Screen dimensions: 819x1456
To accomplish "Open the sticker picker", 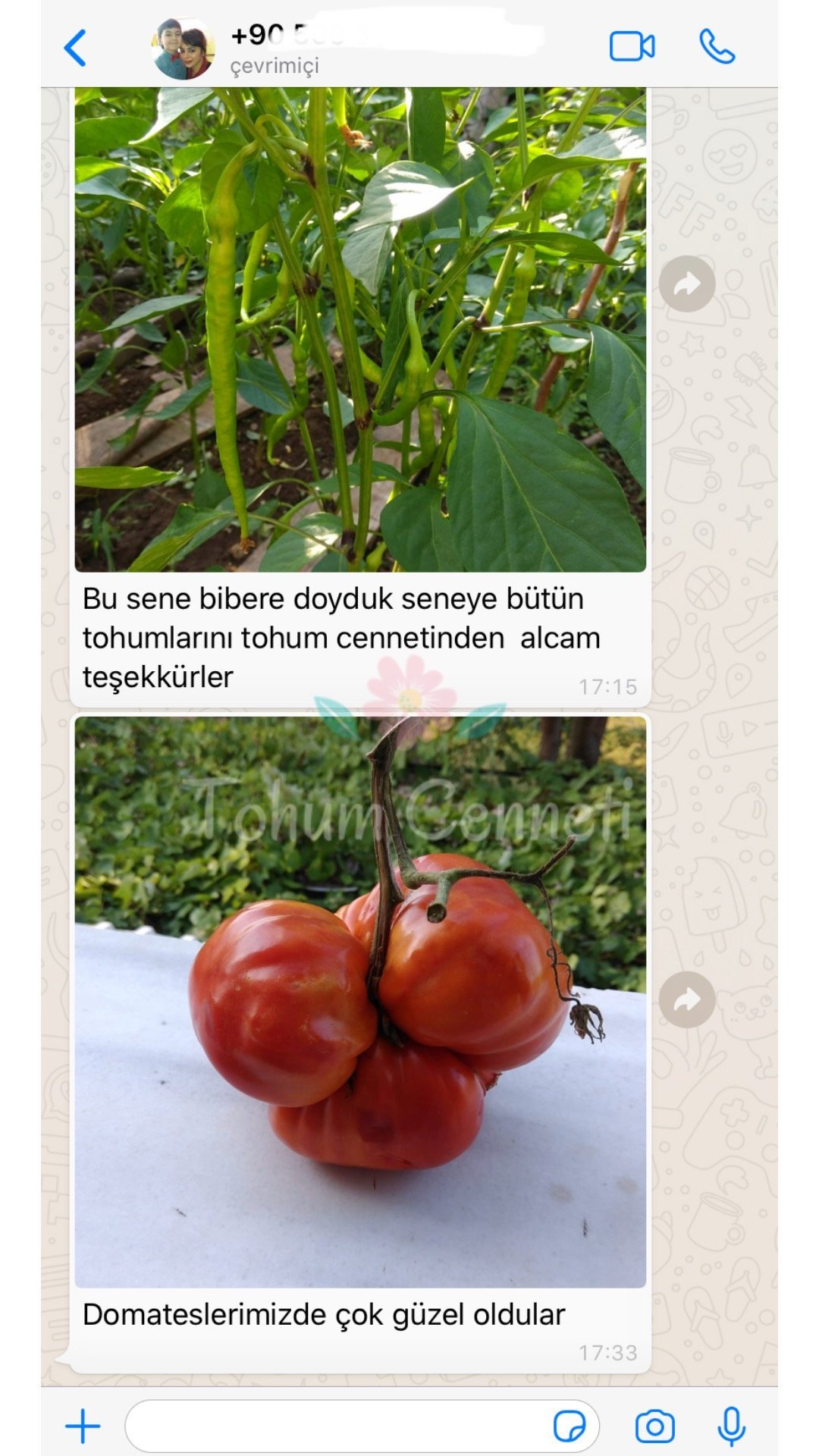I will click(570, 1426).
